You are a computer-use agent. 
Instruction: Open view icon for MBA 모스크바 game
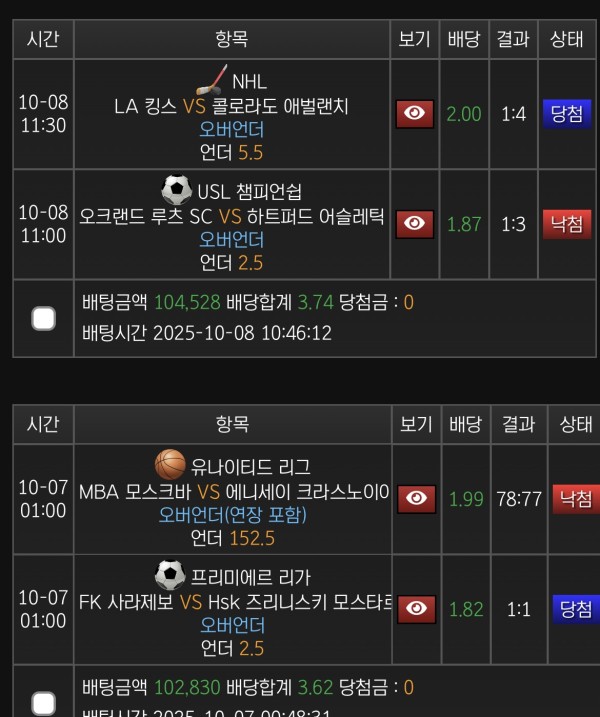tap(415, 498)
